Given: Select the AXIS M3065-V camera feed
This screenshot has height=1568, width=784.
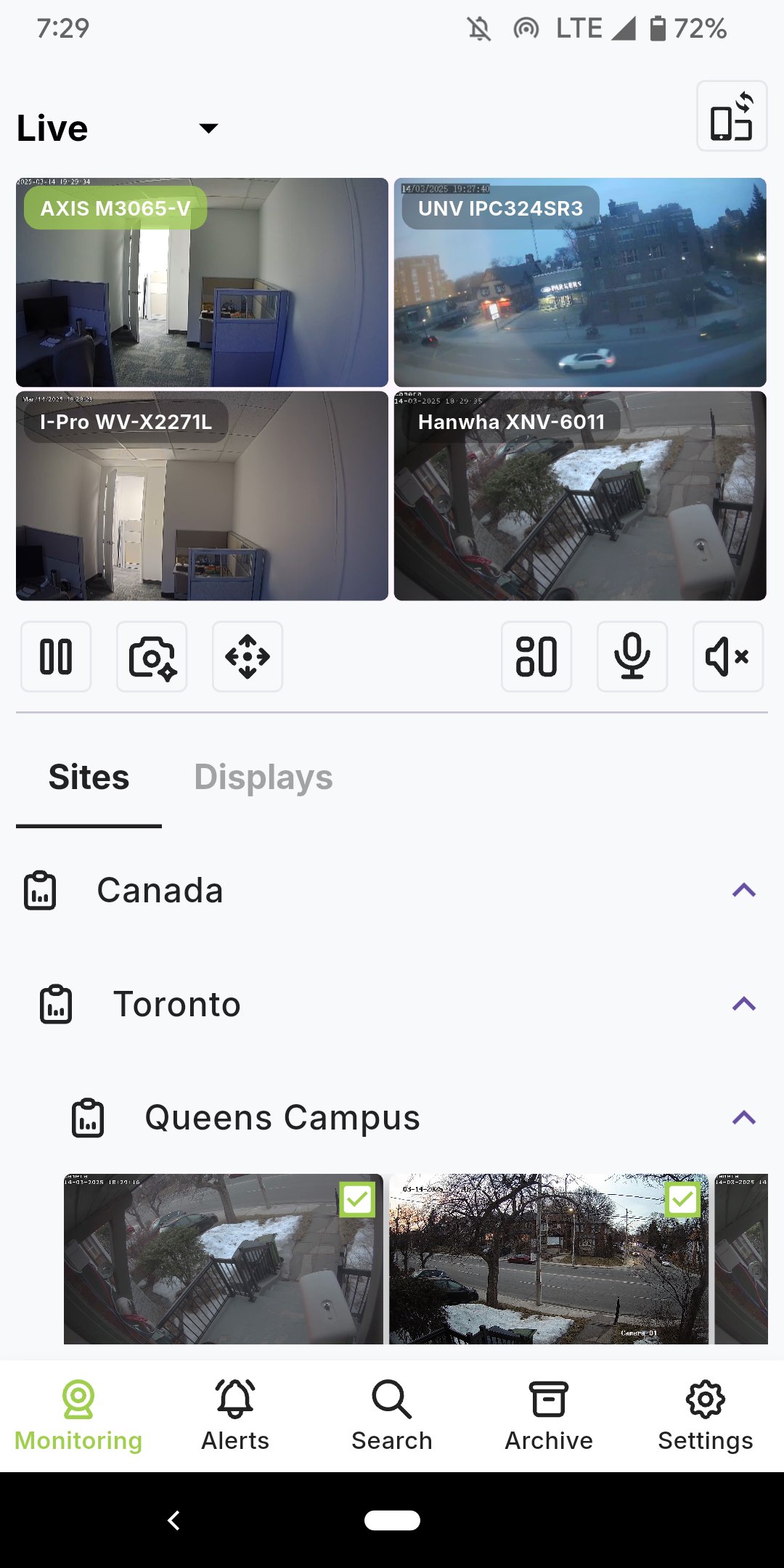Looking at the screenshot, I should click(x=202, y=282).
